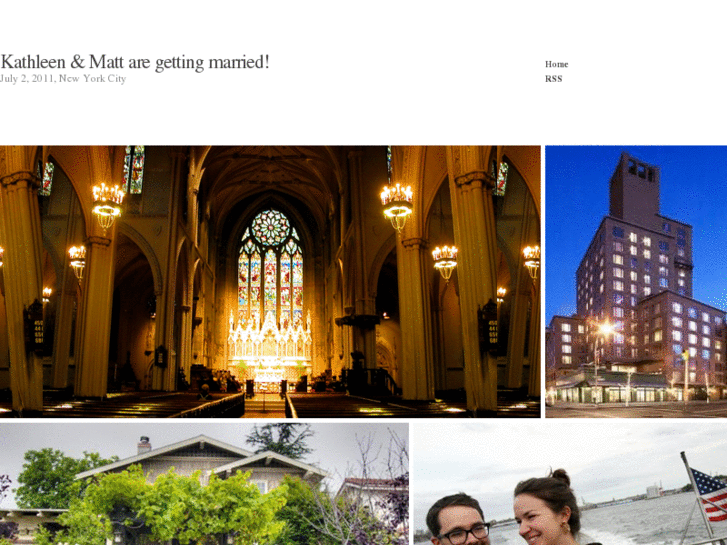Open the Home link

pyautogui.click(x=556, y=64)
